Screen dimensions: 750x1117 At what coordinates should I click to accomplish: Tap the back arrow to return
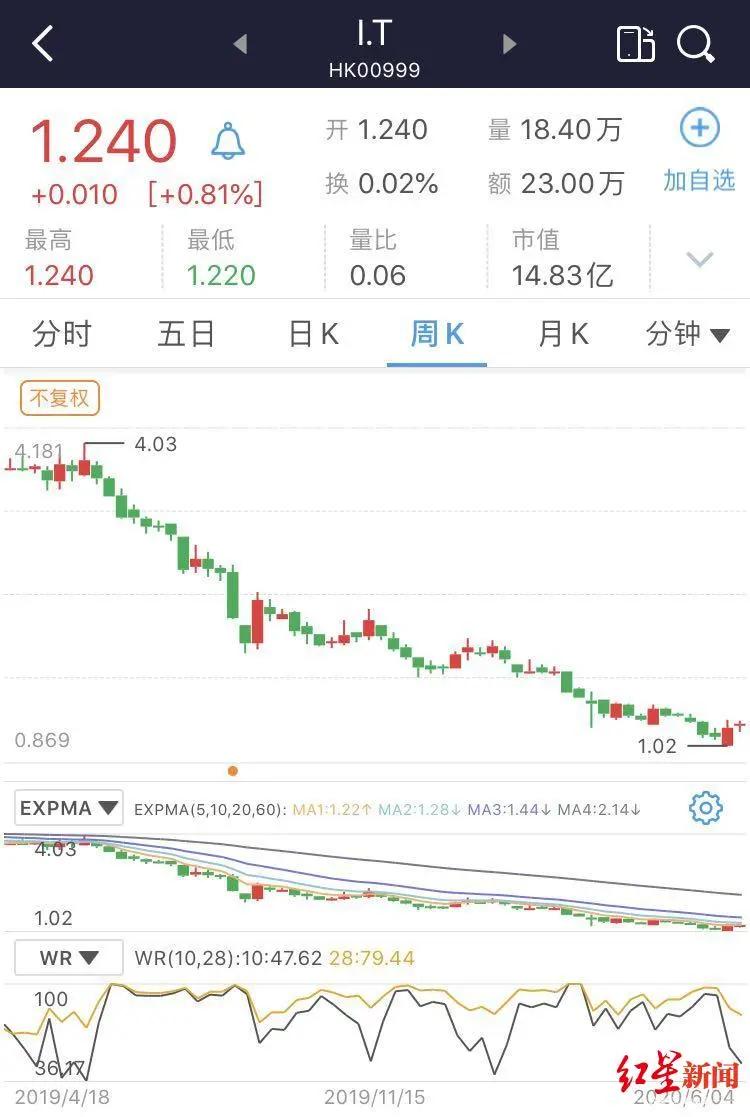(42, 44)
